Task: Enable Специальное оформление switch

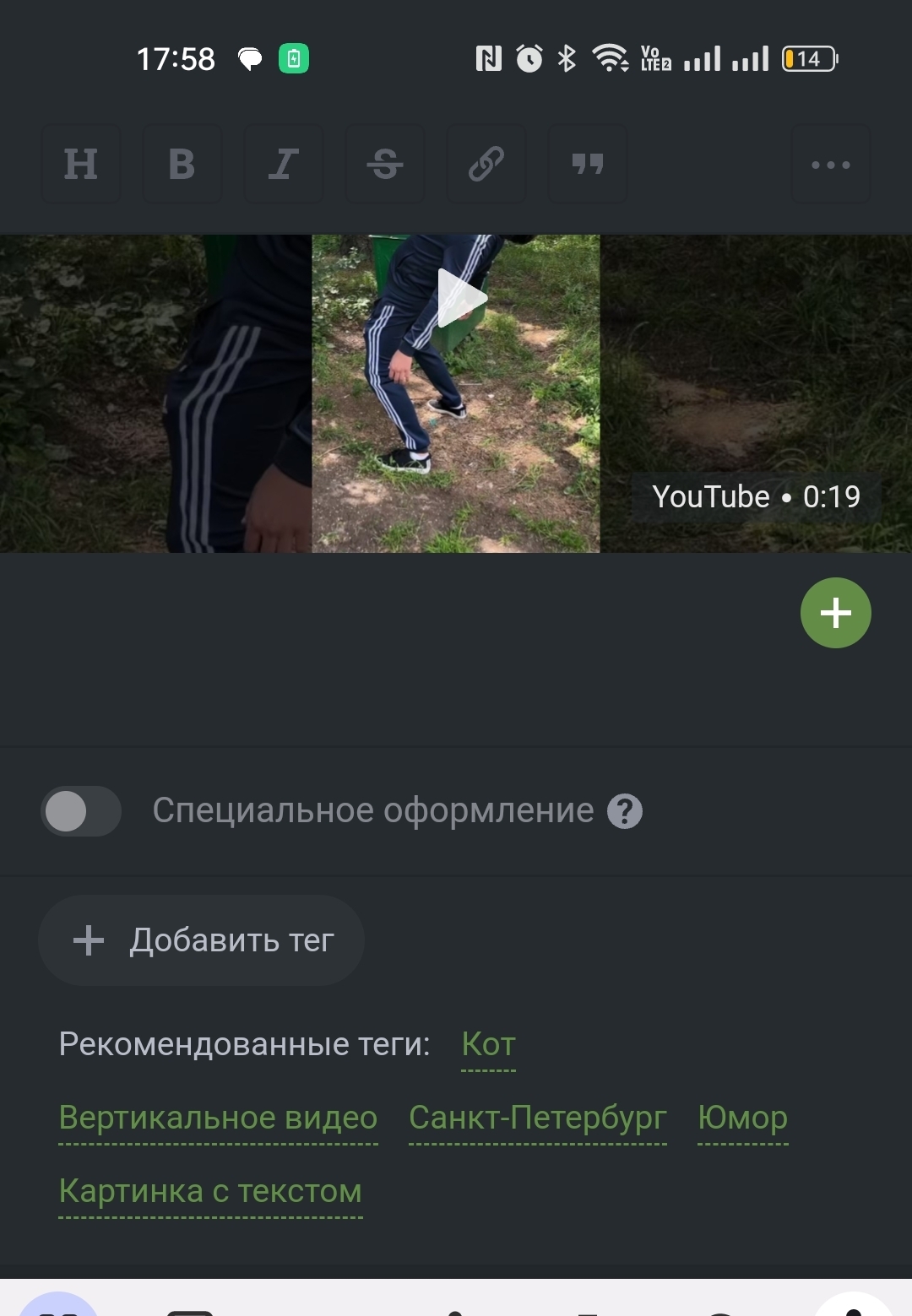Action: (81, 811)
